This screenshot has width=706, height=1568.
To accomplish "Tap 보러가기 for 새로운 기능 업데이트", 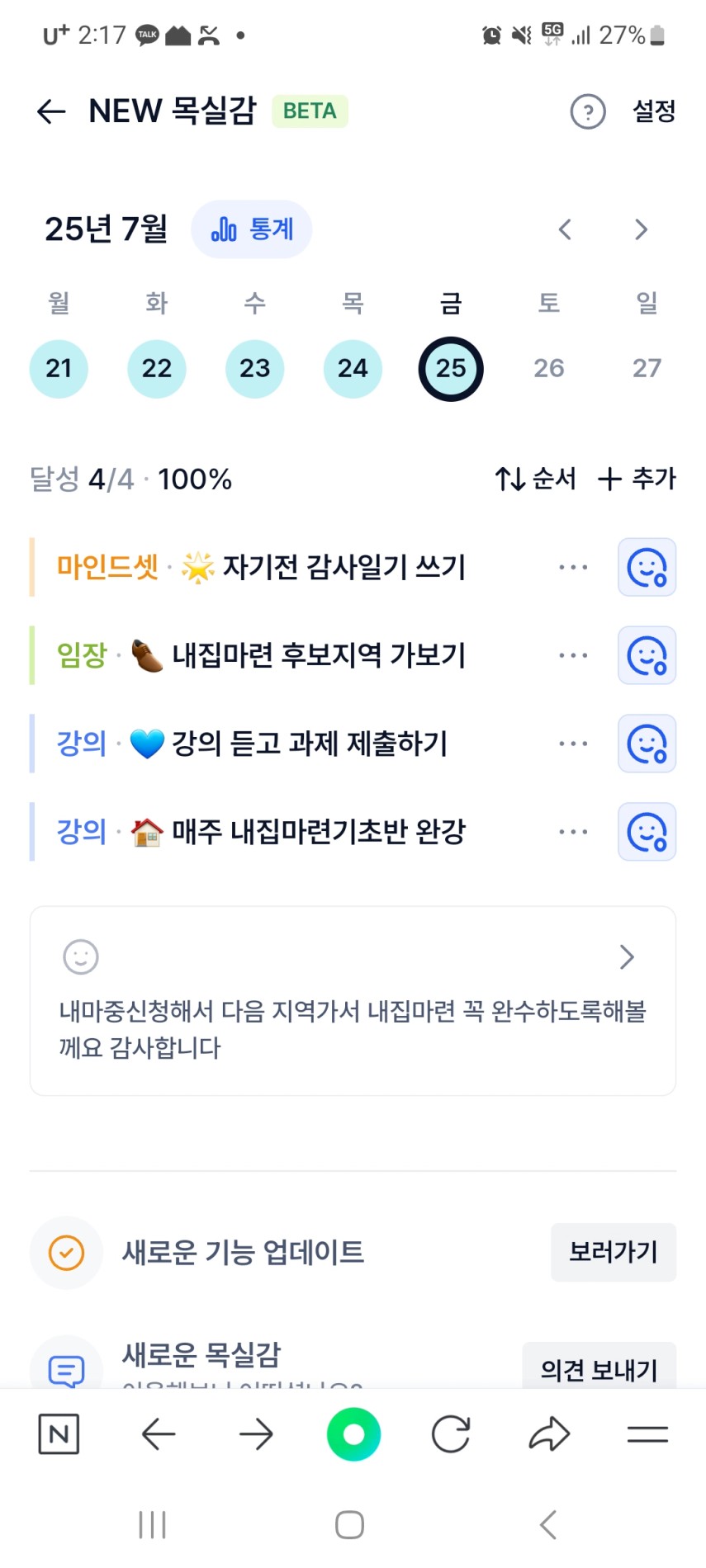I will tap(614, 1253).
